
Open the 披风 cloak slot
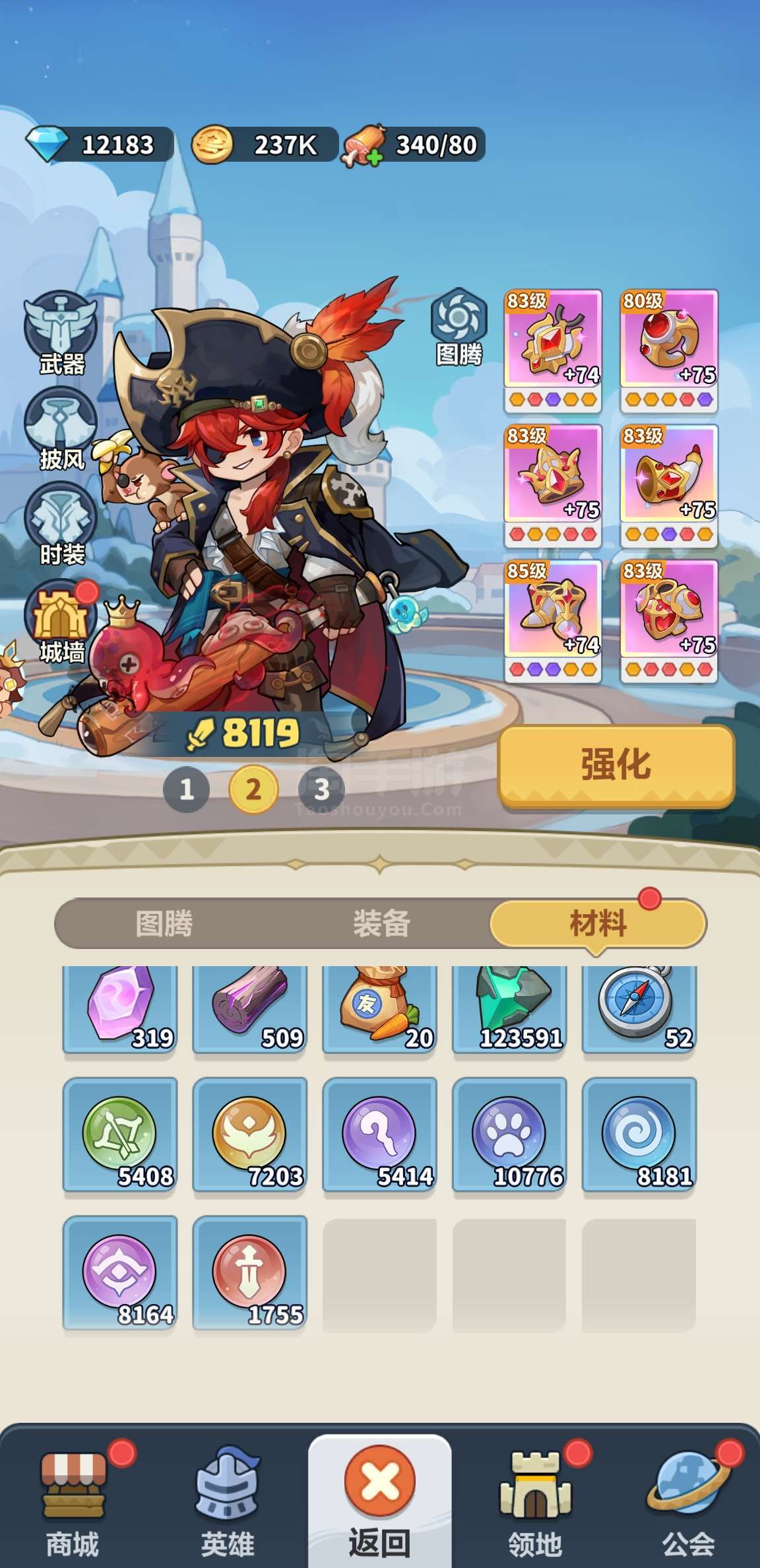pyautogui.click(x=61, y=427)
